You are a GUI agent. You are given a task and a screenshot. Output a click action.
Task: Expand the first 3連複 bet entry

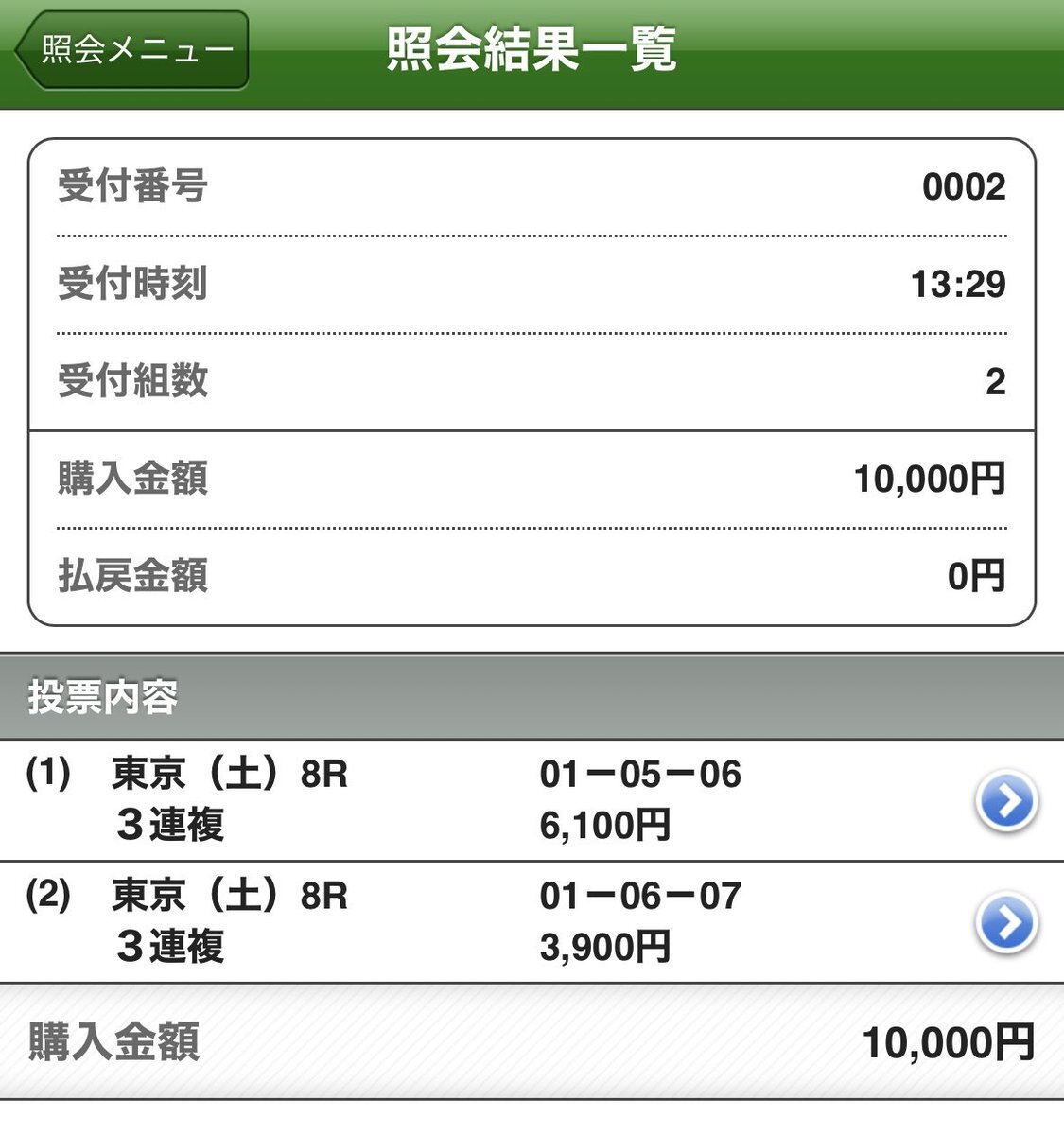(x=473, y=800)
